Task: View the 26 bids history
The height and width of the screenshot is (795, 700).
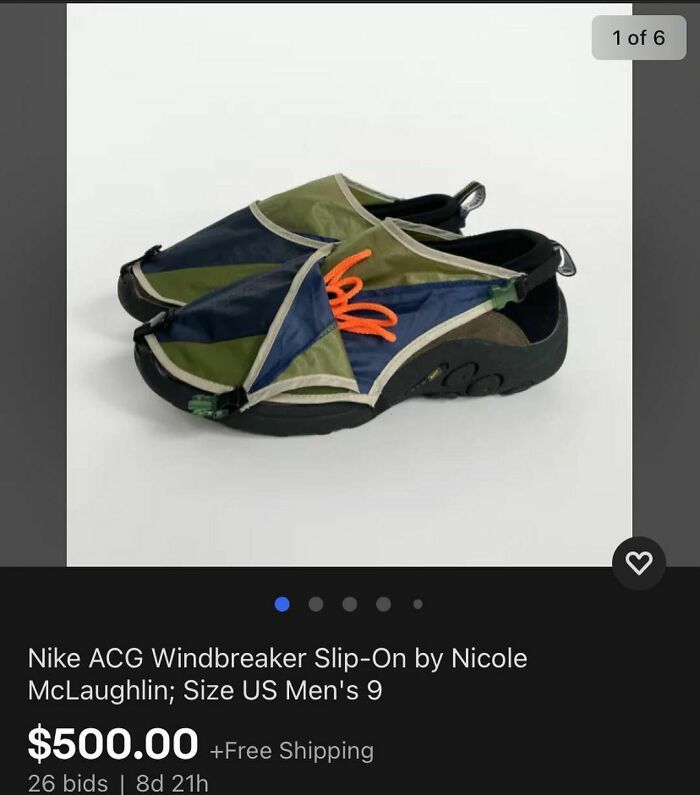Action: pos(67,782)
